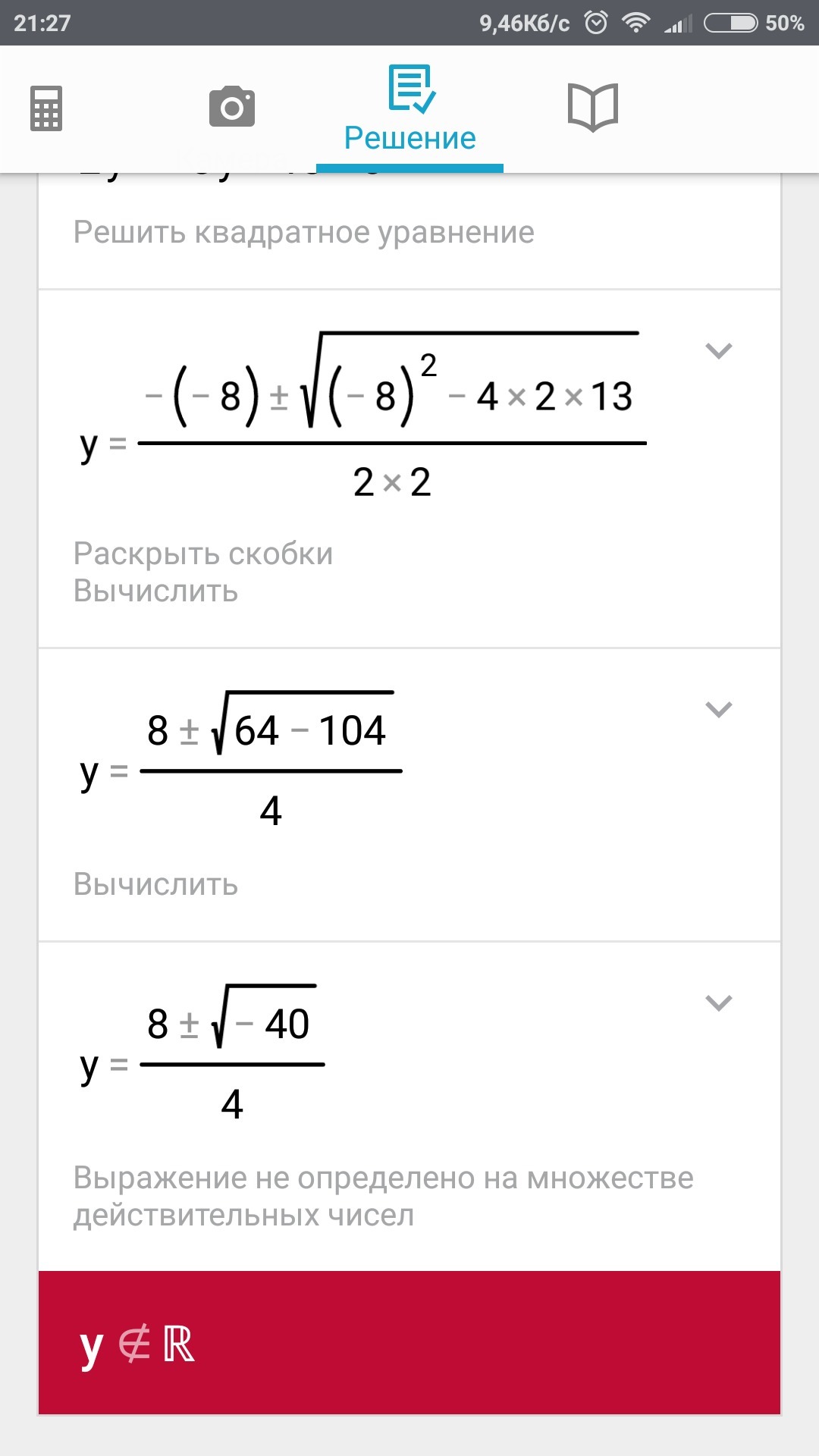This screenshot has height=1456, width=819.
Task: Open the book tab
Action: click(x=593, y=108)
